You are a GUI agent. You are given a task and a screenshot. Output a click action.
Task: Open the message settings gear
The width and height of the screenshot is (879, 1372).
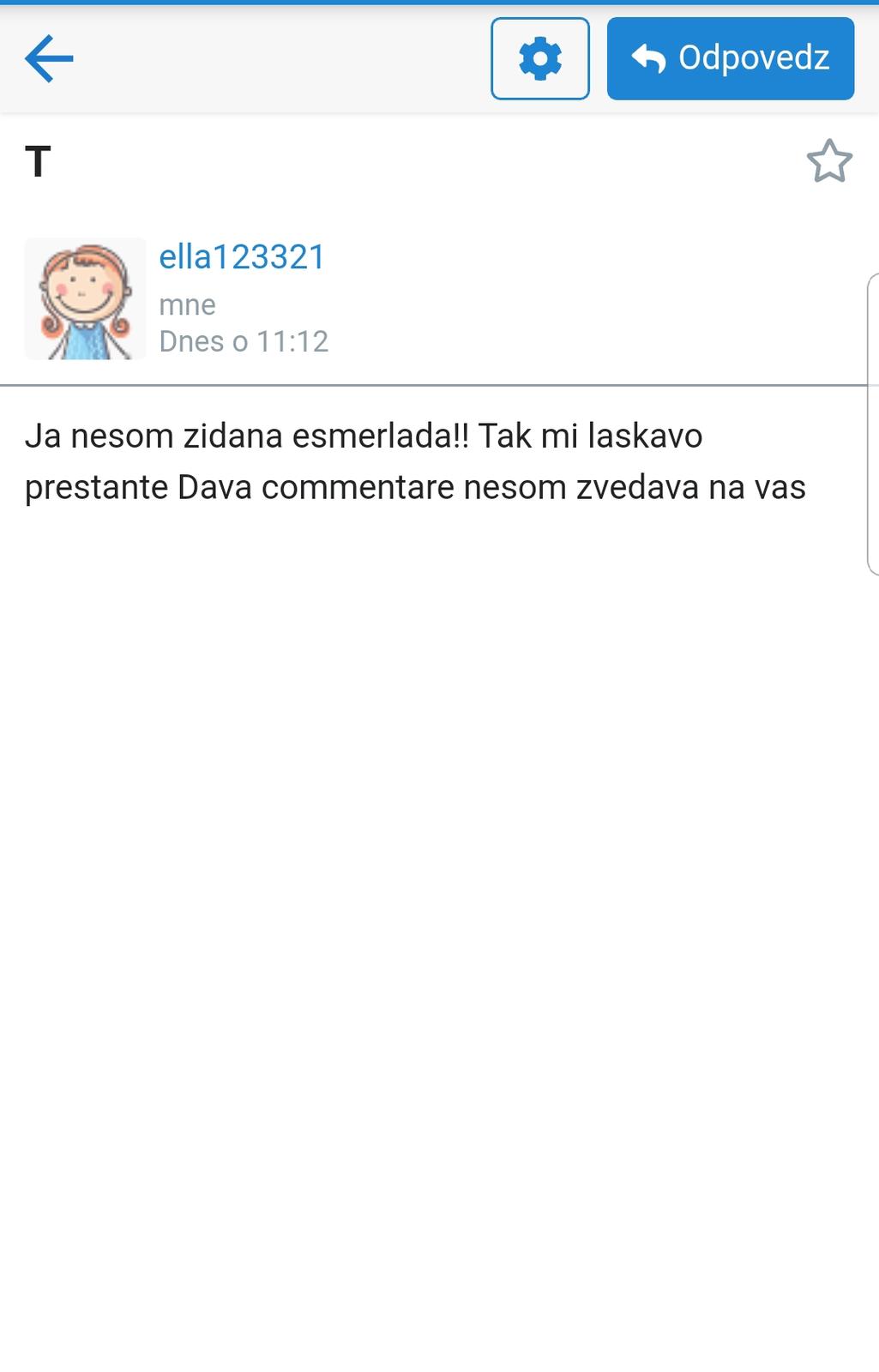point(539,58)
